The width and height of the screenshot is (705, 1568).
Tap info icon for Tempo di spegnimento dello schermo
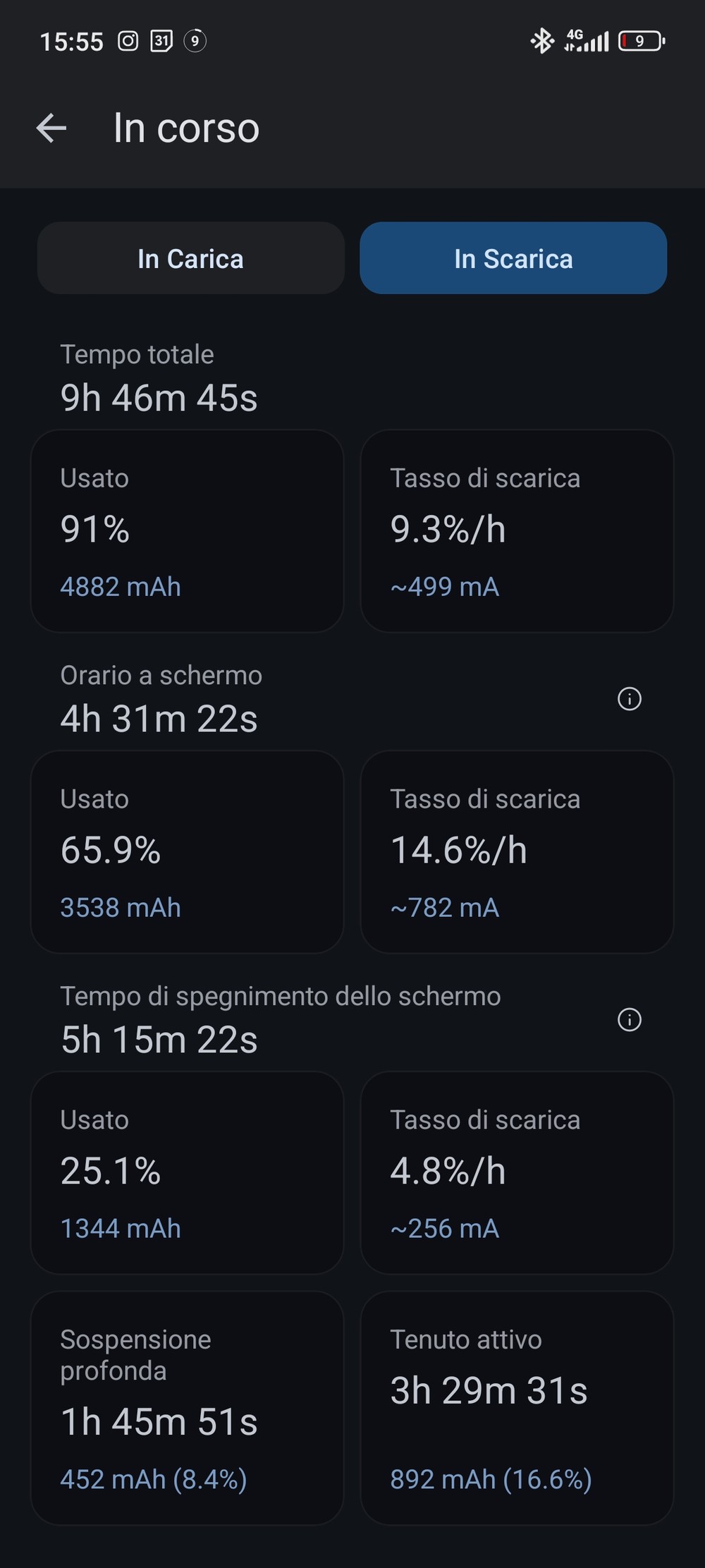pyautogui.click(x=630, y=1020)
